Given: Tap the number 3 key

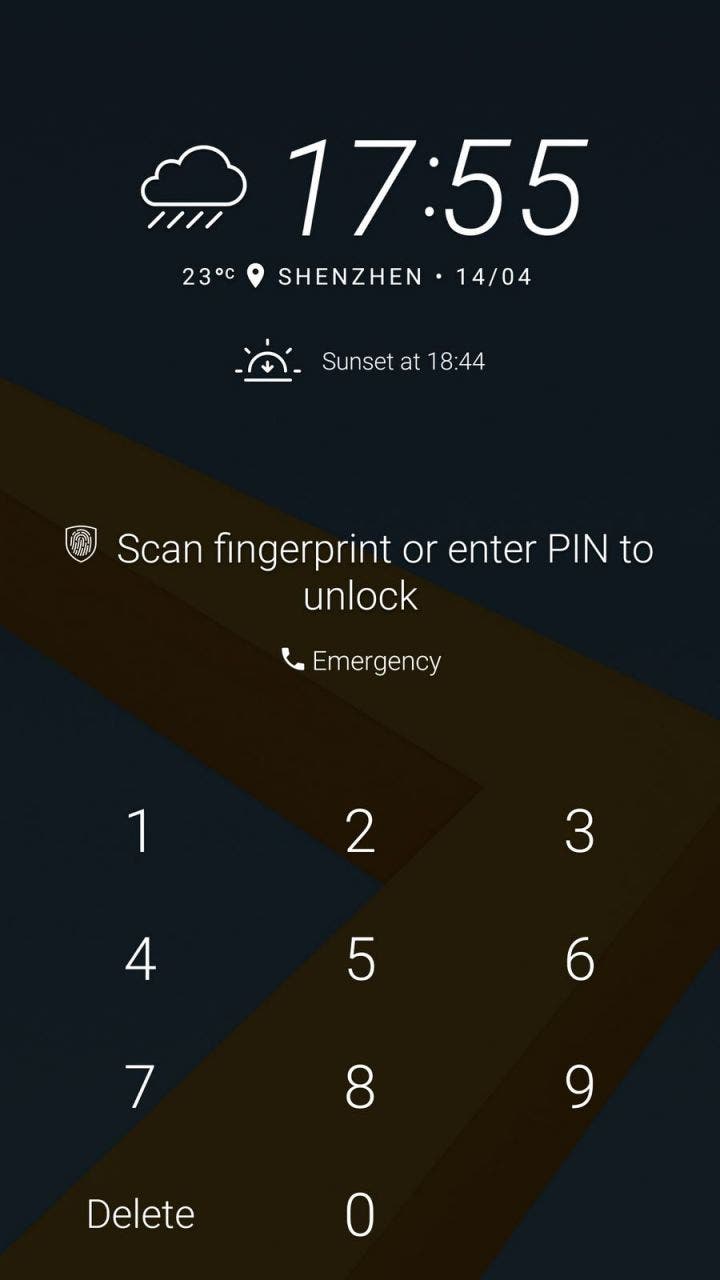Looking at the screenshot, I should pyautogui.click(x=580, y=831).
